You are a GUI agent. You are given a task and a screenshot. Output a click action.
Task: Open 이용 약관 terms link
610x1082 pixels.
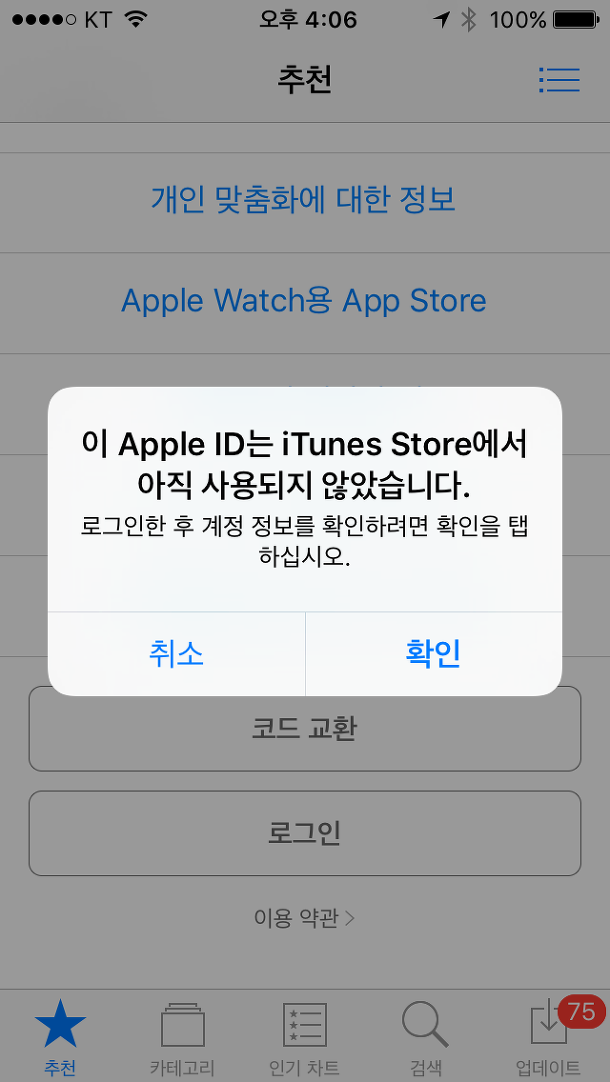(304, 918)
